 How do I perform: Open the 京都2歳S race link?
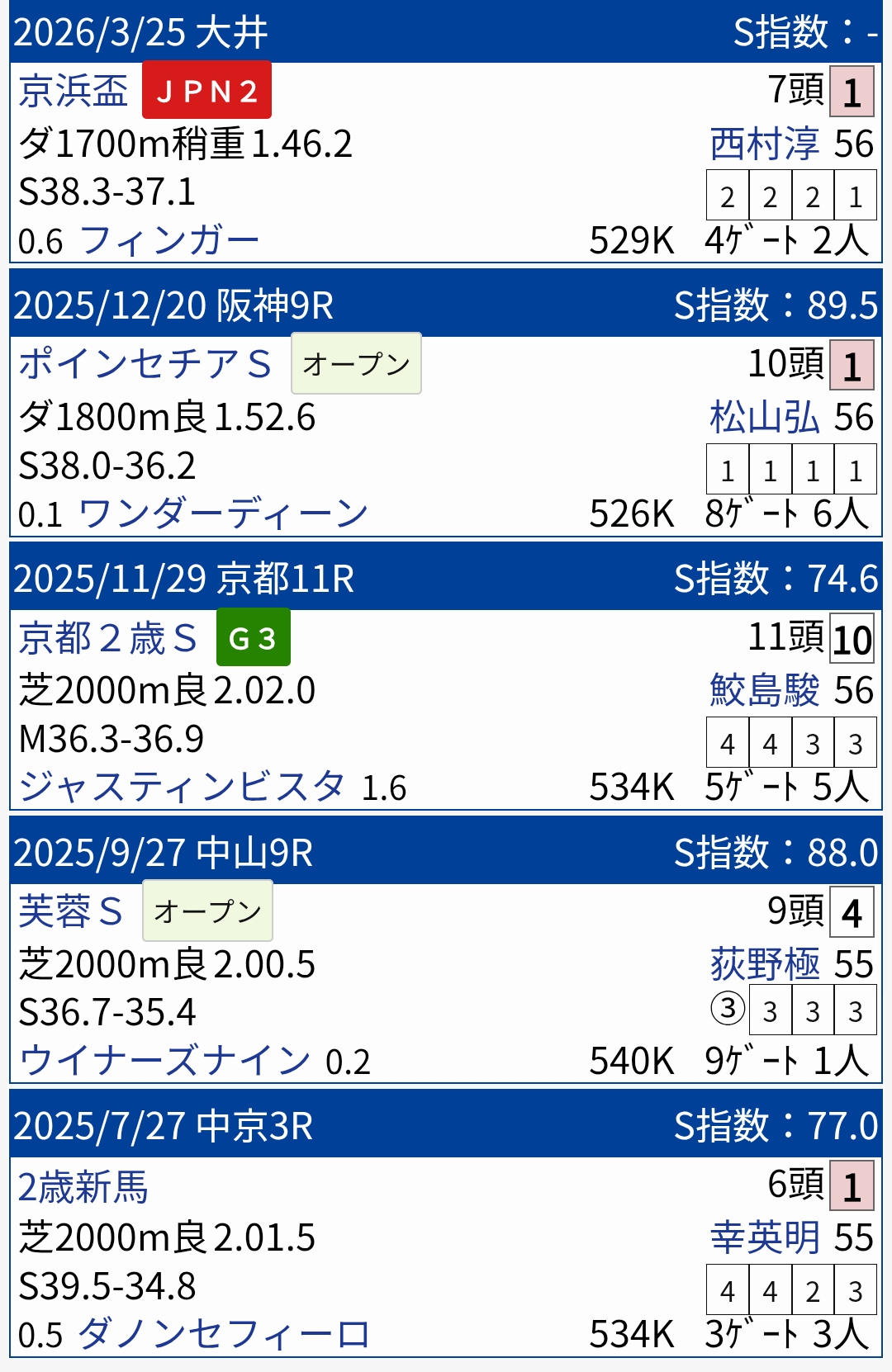pos(108,638)
